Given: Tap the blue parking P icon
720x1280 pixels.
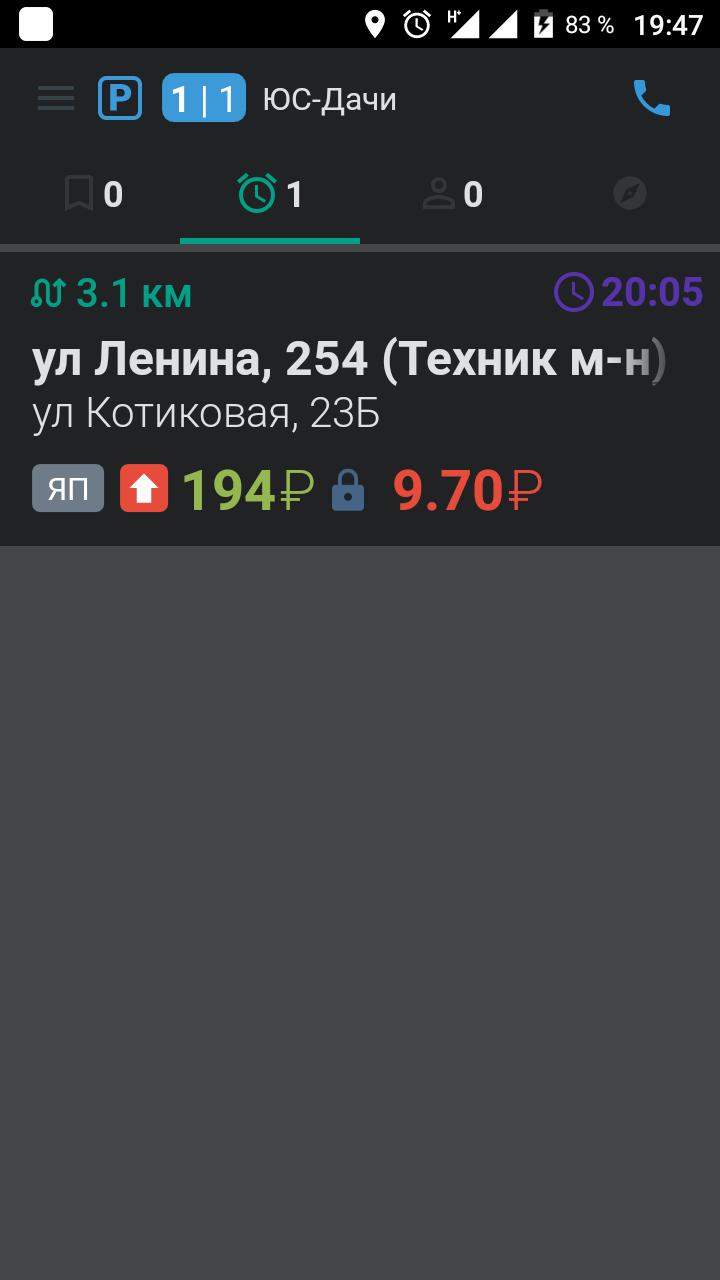Looking at the screenshot, I should 120,98.
